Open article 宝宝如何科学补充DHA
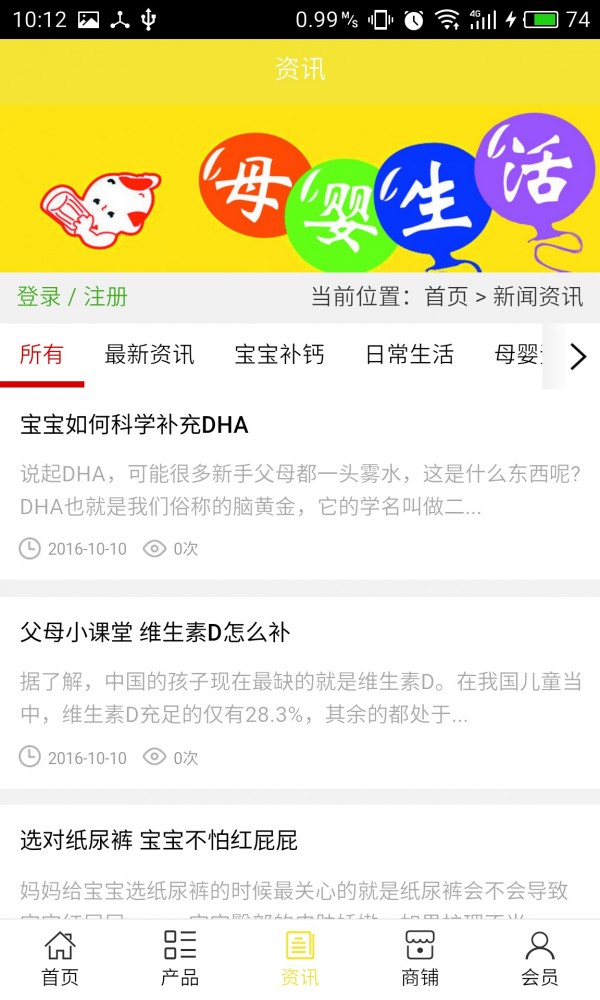 tap(134, 425)
